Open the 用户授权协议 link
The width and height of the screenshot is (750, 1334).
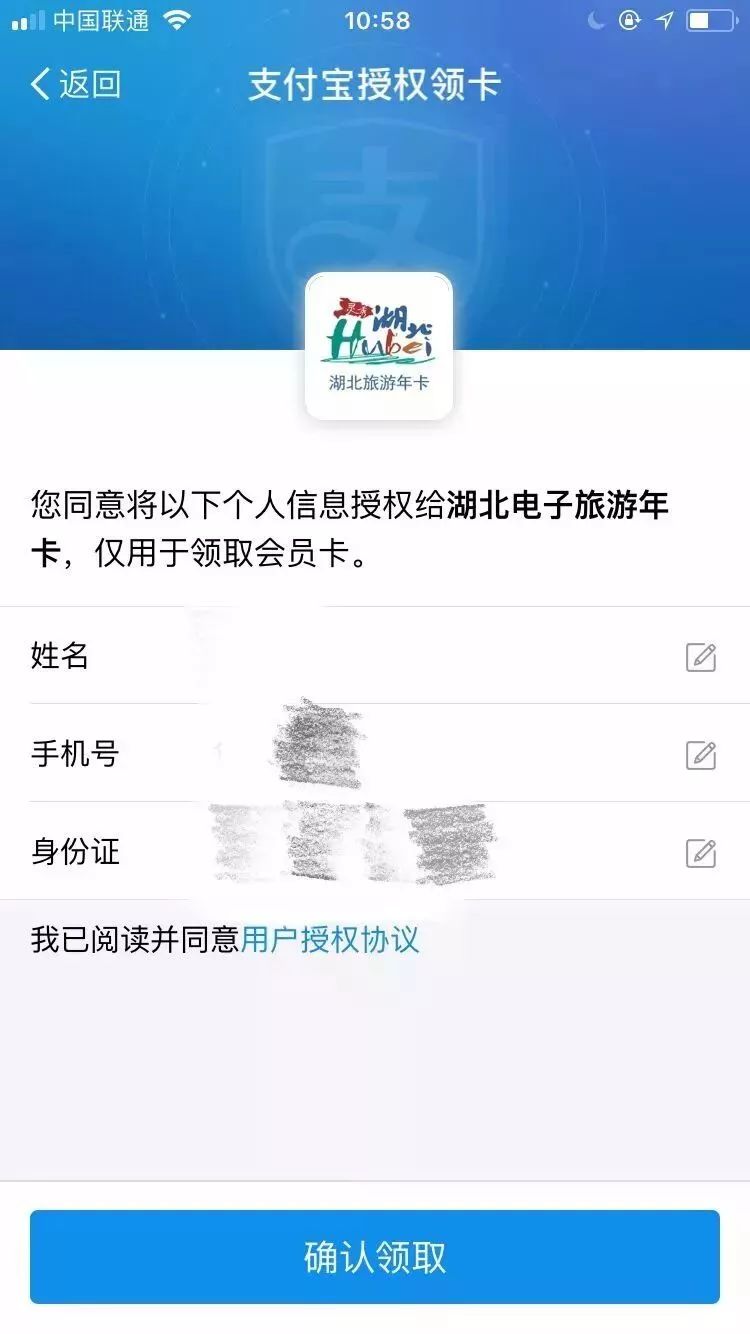point(330,940)
